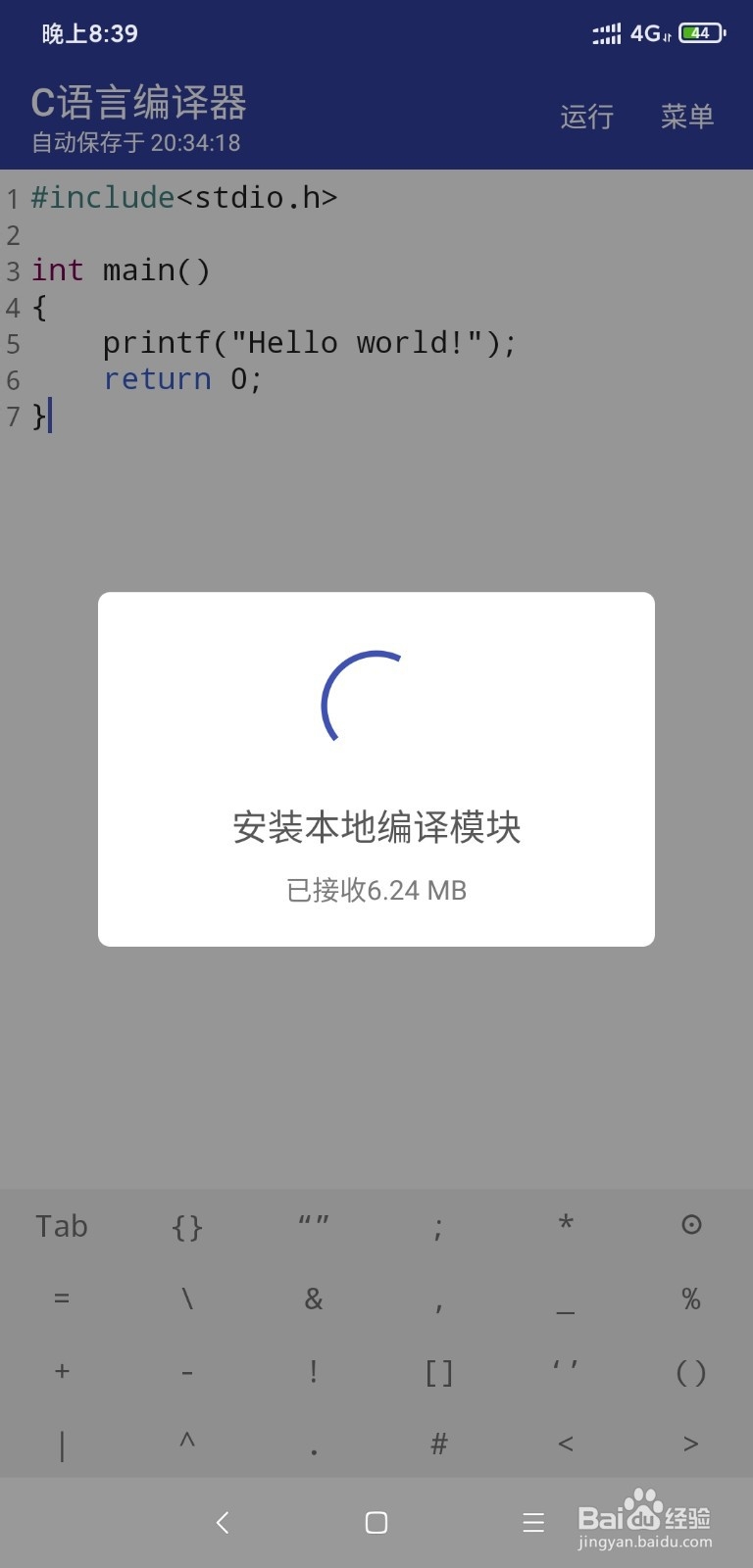753x1568 pixels.
Task: Insert curly braces using {} key
Action: 186,1225
